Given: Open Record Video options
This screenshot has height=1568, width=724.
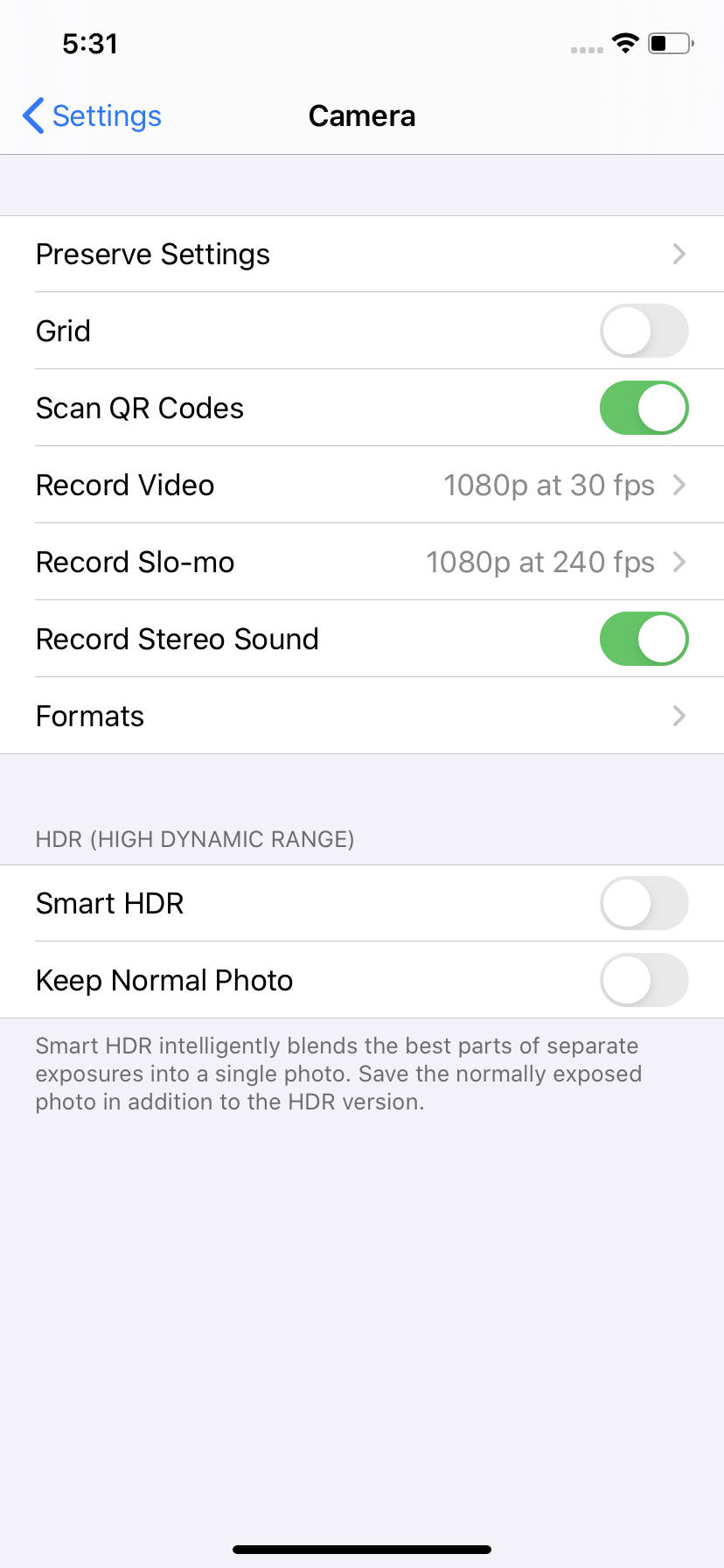Looking at the screenshot, I should [361, 485].
